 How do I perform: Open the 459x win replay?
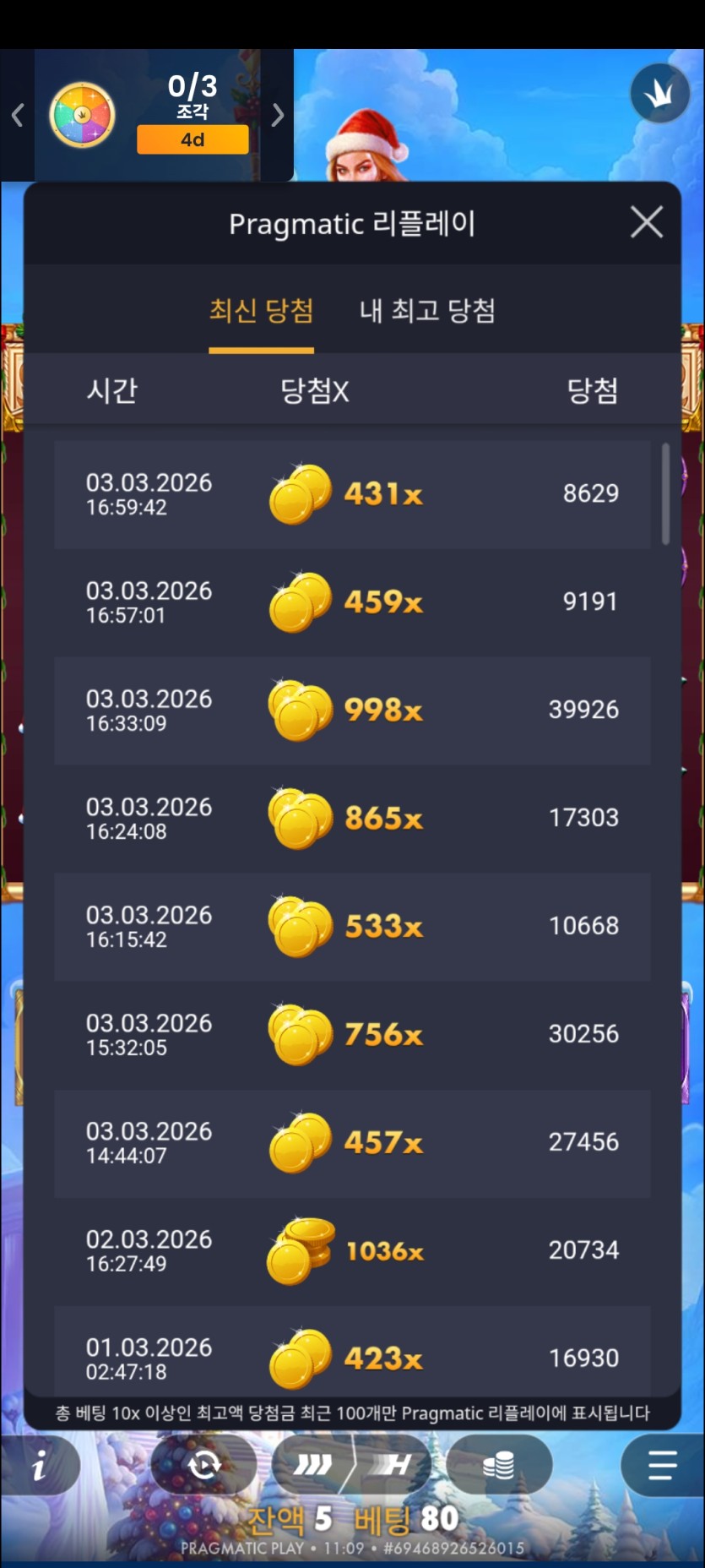(352, 602)
